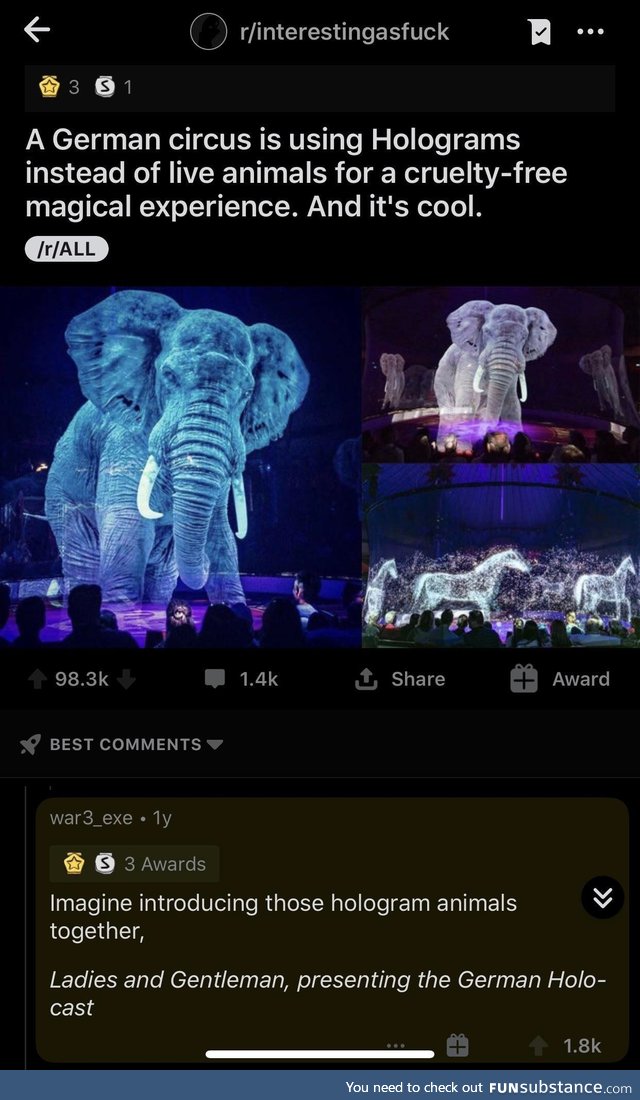Upvote war3_exe's comment

[539, 1045]
